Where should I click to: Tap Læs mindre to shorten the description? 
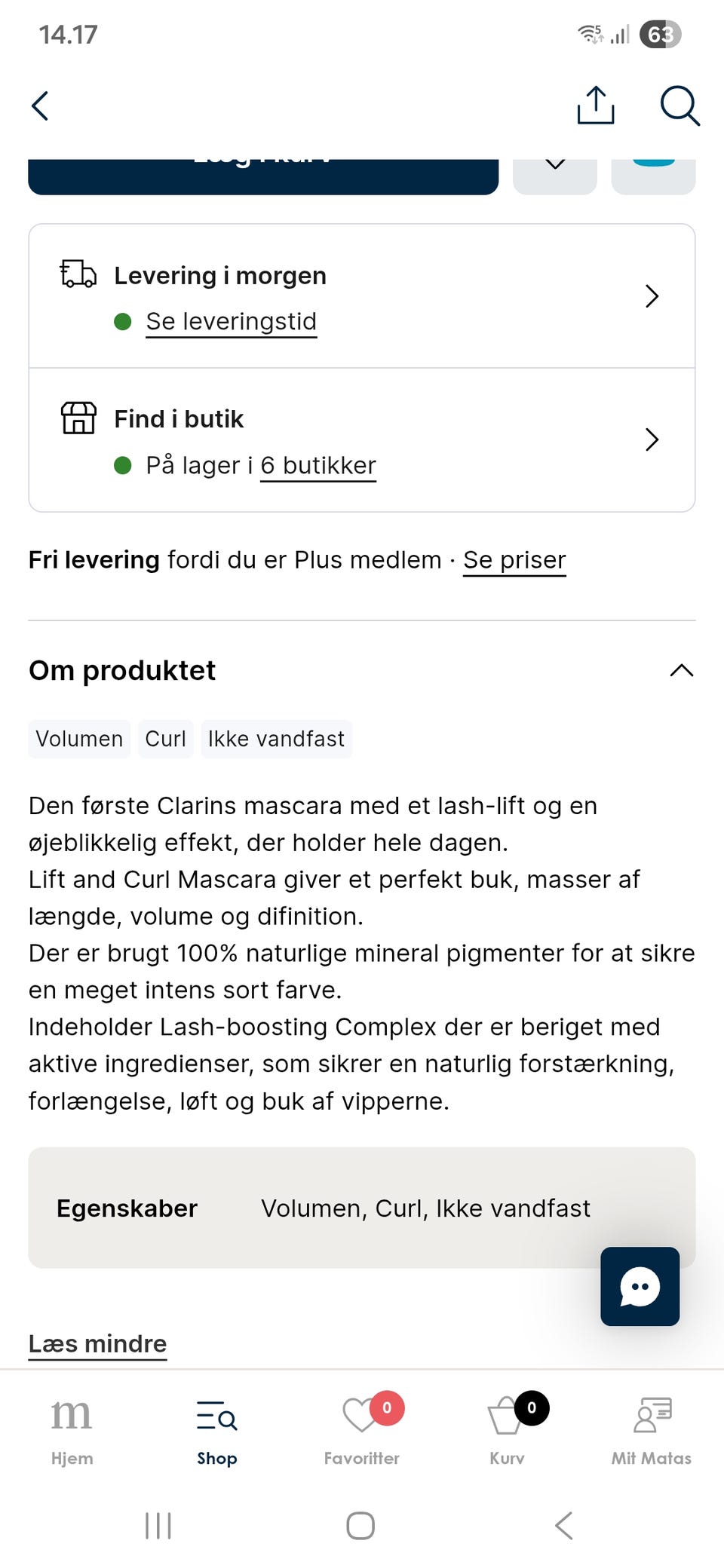coord(97,1344)
